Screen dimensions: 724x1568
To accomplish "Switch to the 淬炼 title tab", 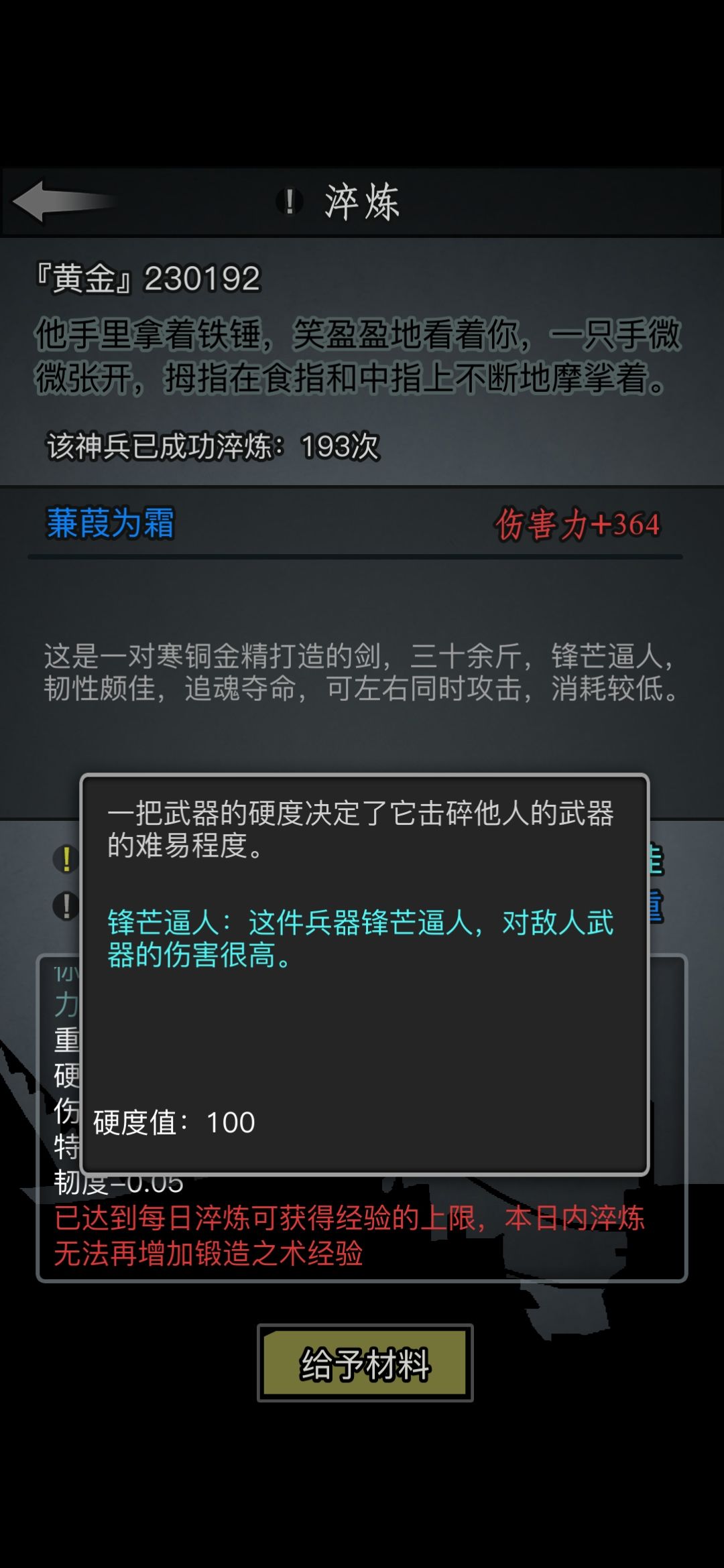I will click(x=365, y=201).
